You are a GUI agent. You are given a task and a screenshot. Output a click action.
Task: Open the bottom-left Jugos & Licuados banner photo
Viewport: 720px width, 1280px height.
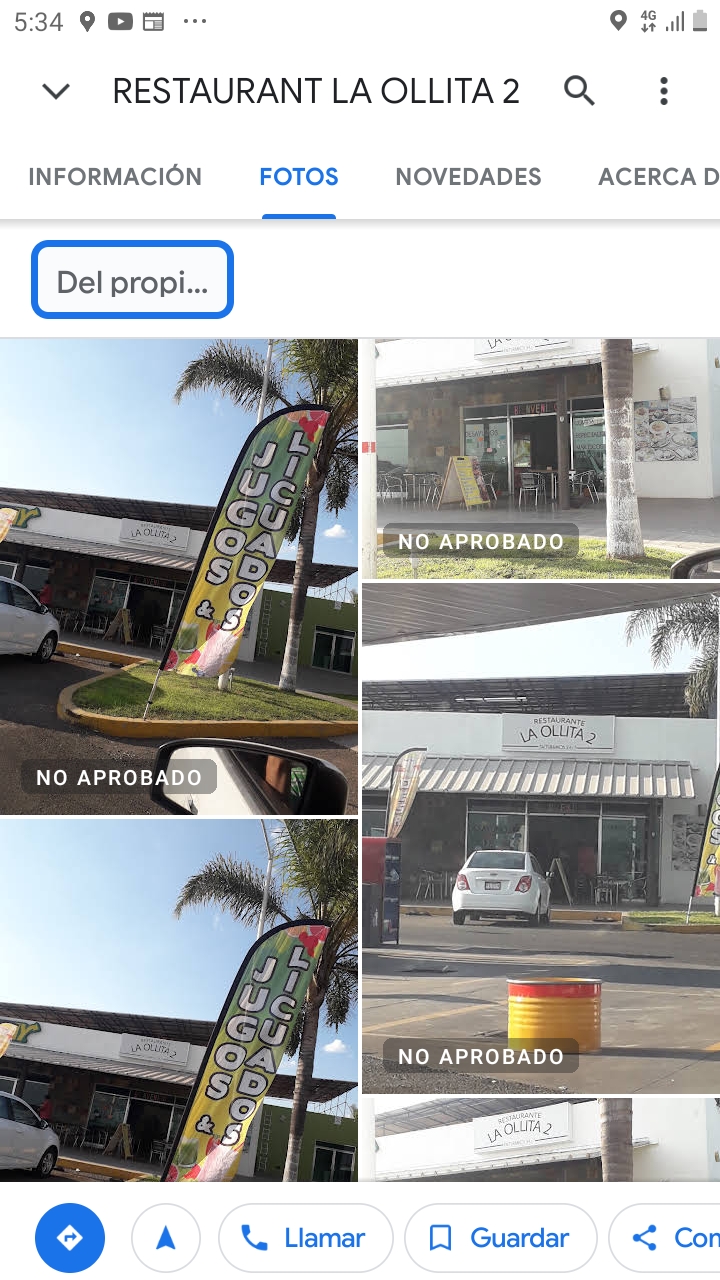coord(178,1000)
